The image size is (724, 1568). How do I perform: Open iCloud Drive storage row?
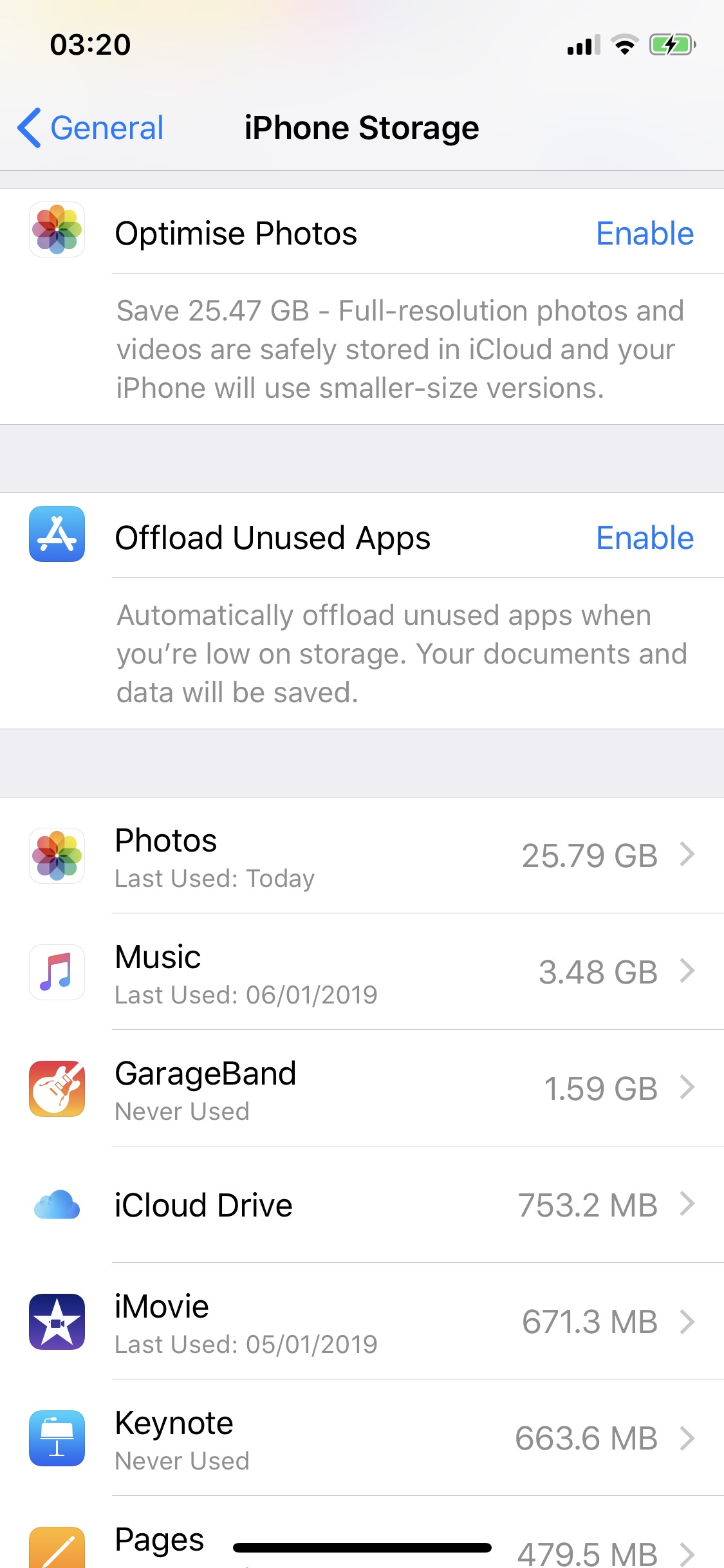(362, 1205)
